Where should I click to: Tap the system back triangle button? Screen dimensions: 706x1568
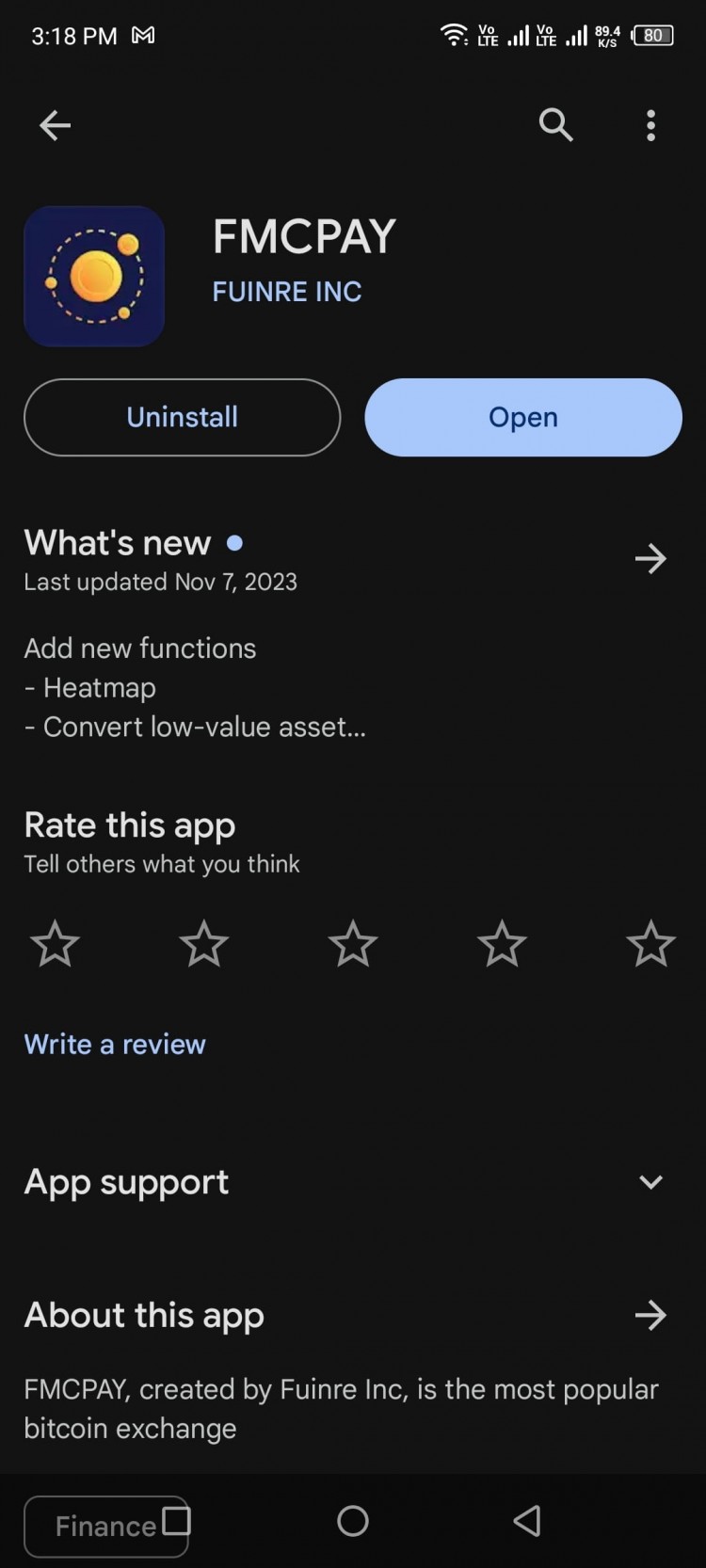point(527,1521)
